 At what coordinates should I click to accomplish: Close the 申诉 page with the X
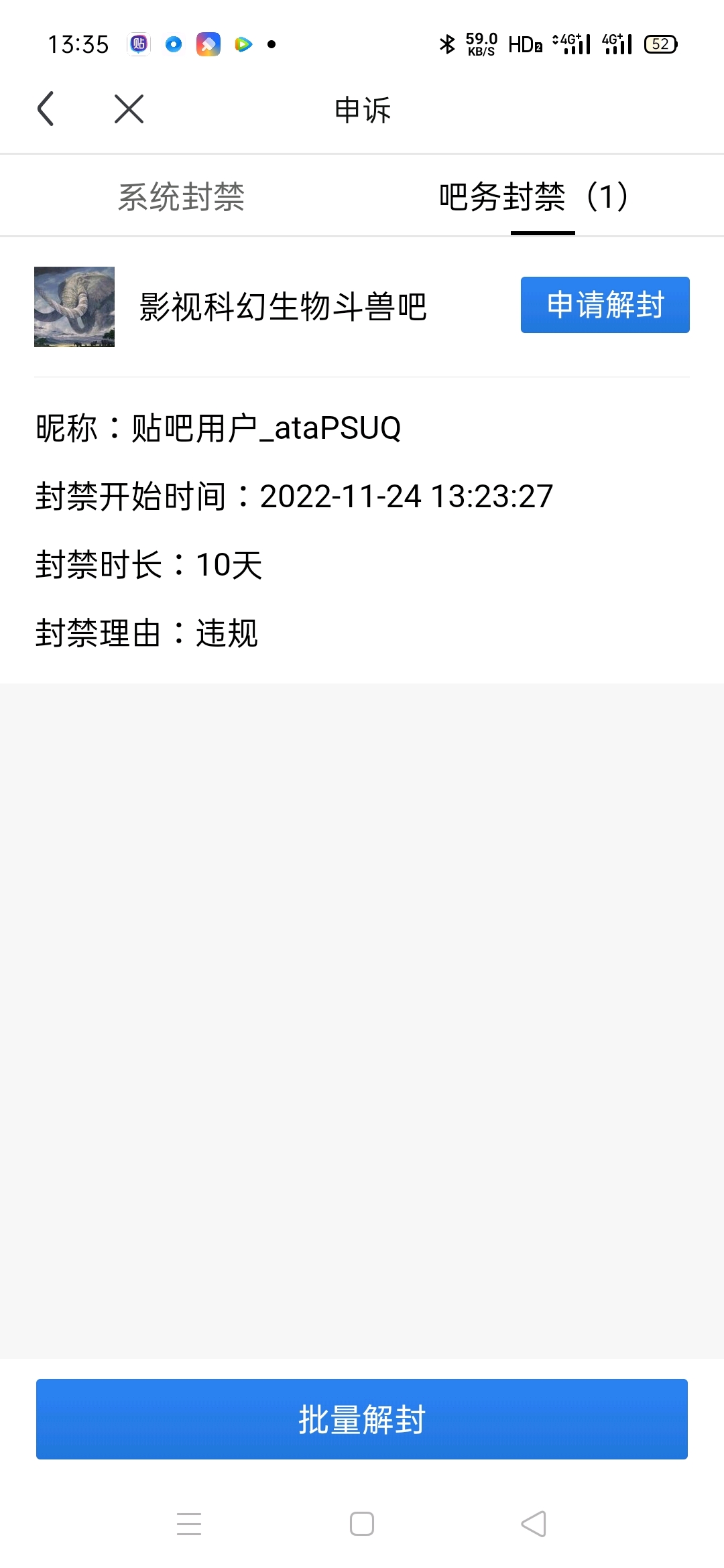click(129, 109)
